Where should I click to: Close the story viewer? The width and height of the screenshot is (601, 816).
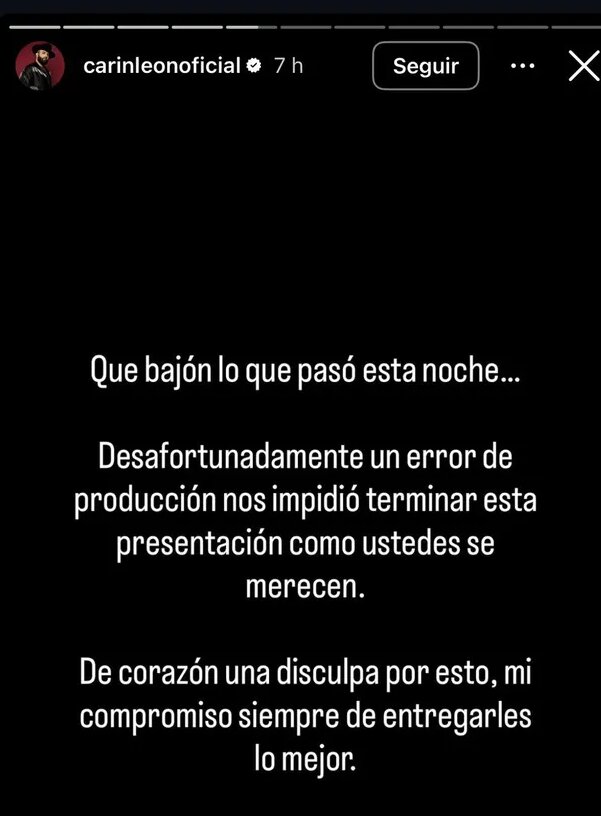[x=582, y=66]
